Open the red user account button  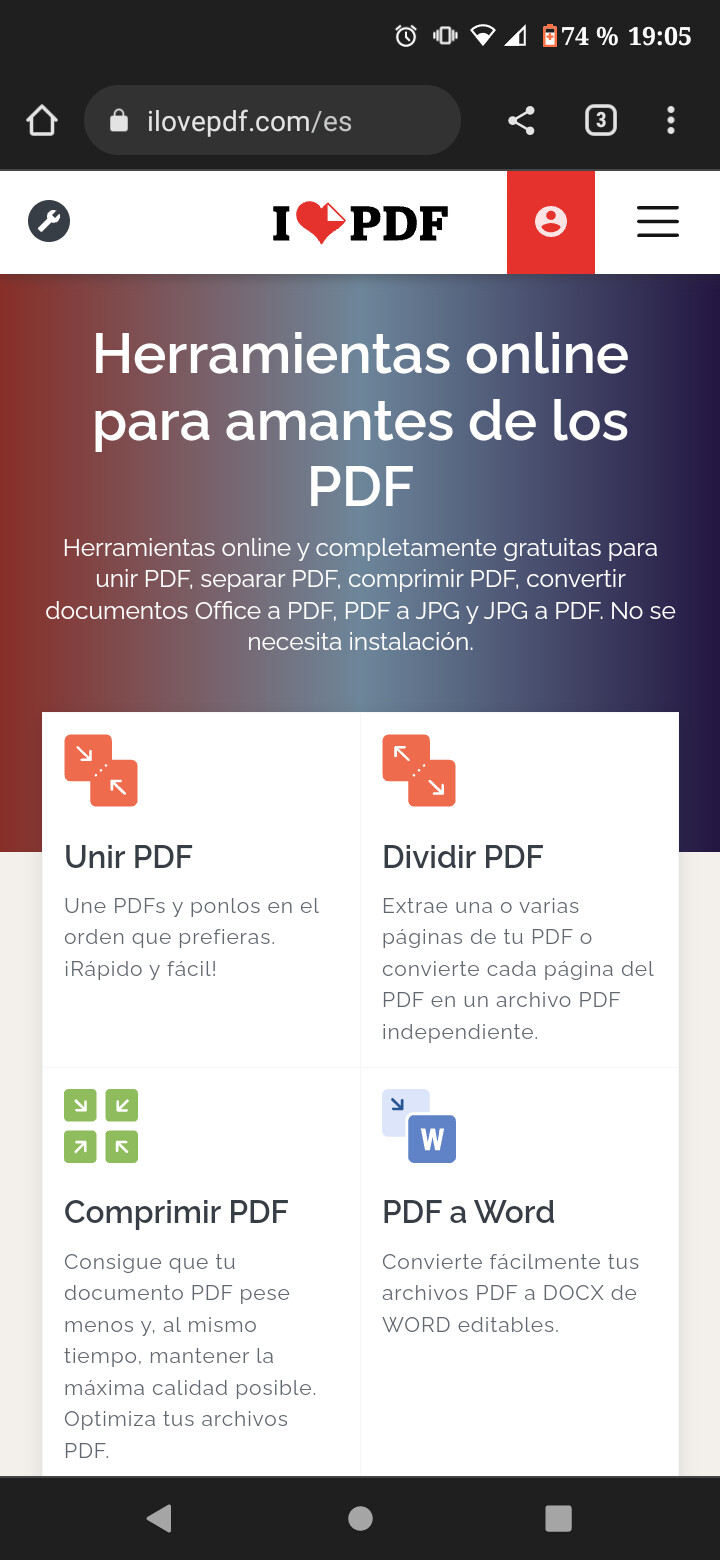tap(551, 222)
